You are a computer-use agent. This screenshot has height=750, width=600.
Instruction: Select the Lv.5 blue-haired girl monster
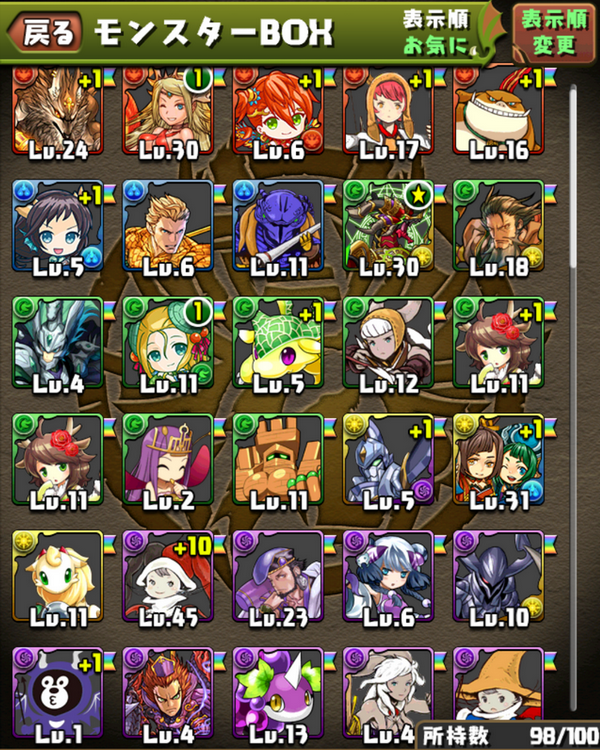pyautogui.click(x=56, y=228)
